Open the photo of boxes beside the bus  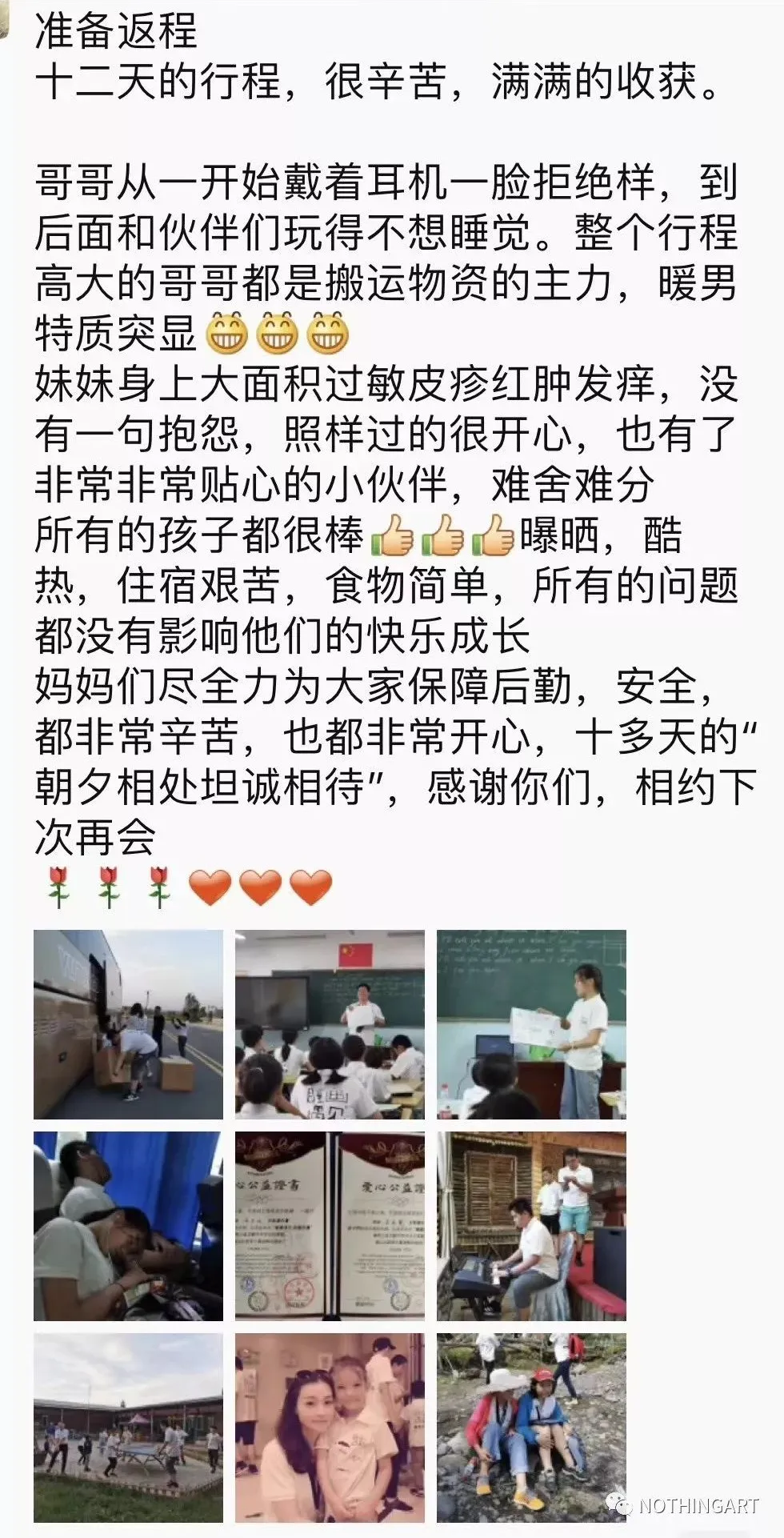pyautogui.click(x=128, y=1024)
